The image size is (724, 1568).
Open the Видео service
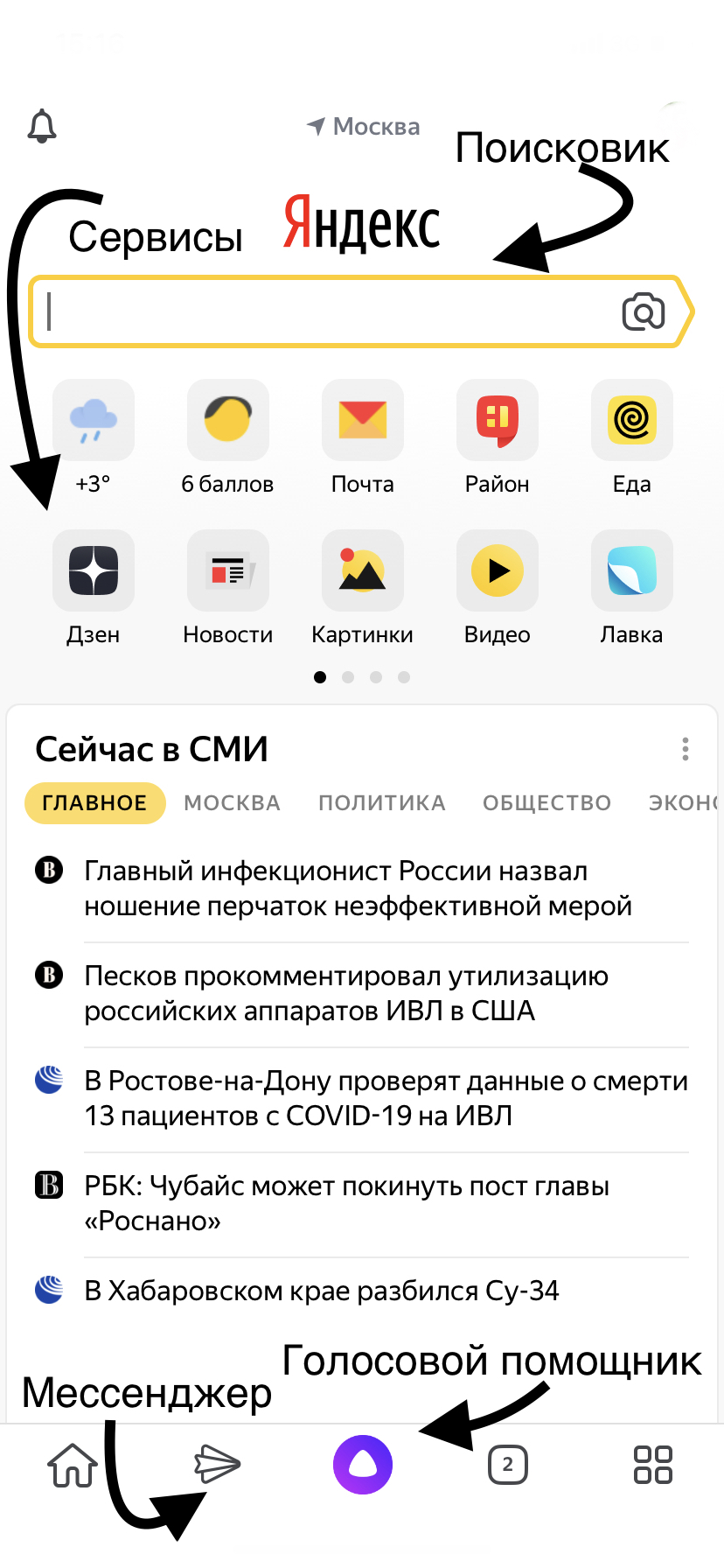(x=498, y=571)
